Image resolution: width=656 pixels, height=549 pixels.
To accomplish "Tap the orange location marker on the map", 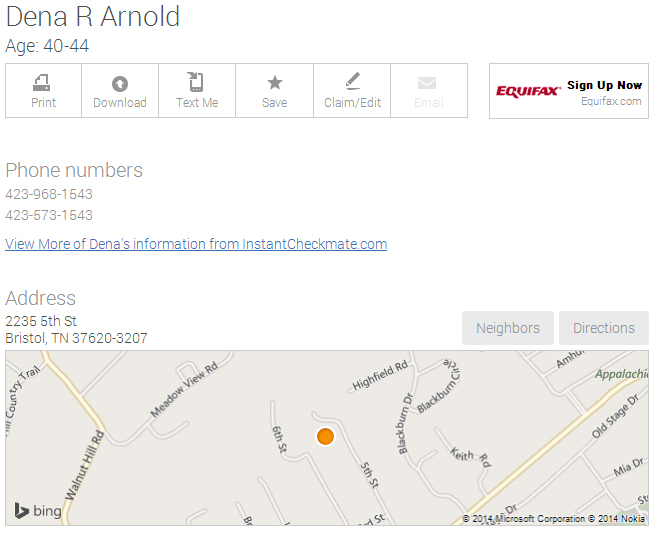I will point(325,436).
